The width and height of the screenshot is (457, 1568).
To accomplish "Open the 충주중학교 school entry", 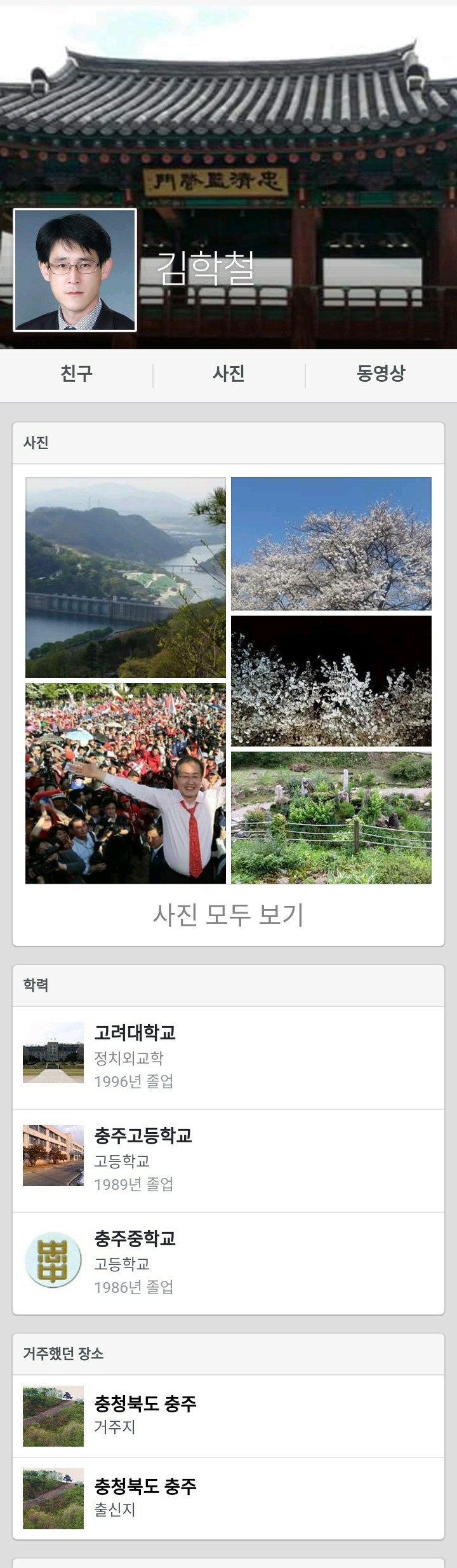I will coord(228,1262).
